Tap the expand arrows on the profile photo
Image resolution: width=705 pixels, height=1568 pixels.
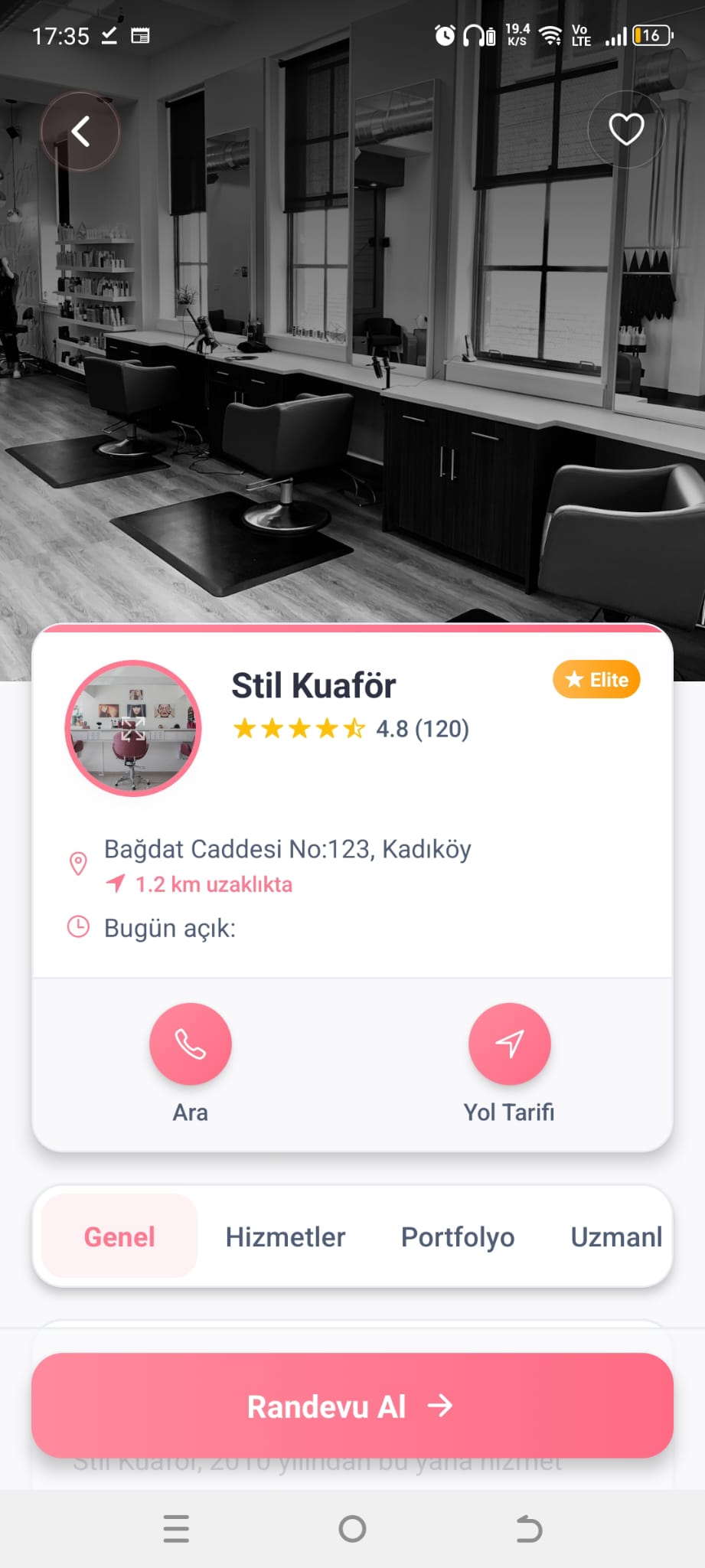pyautogui.click(x=132, y=728)
